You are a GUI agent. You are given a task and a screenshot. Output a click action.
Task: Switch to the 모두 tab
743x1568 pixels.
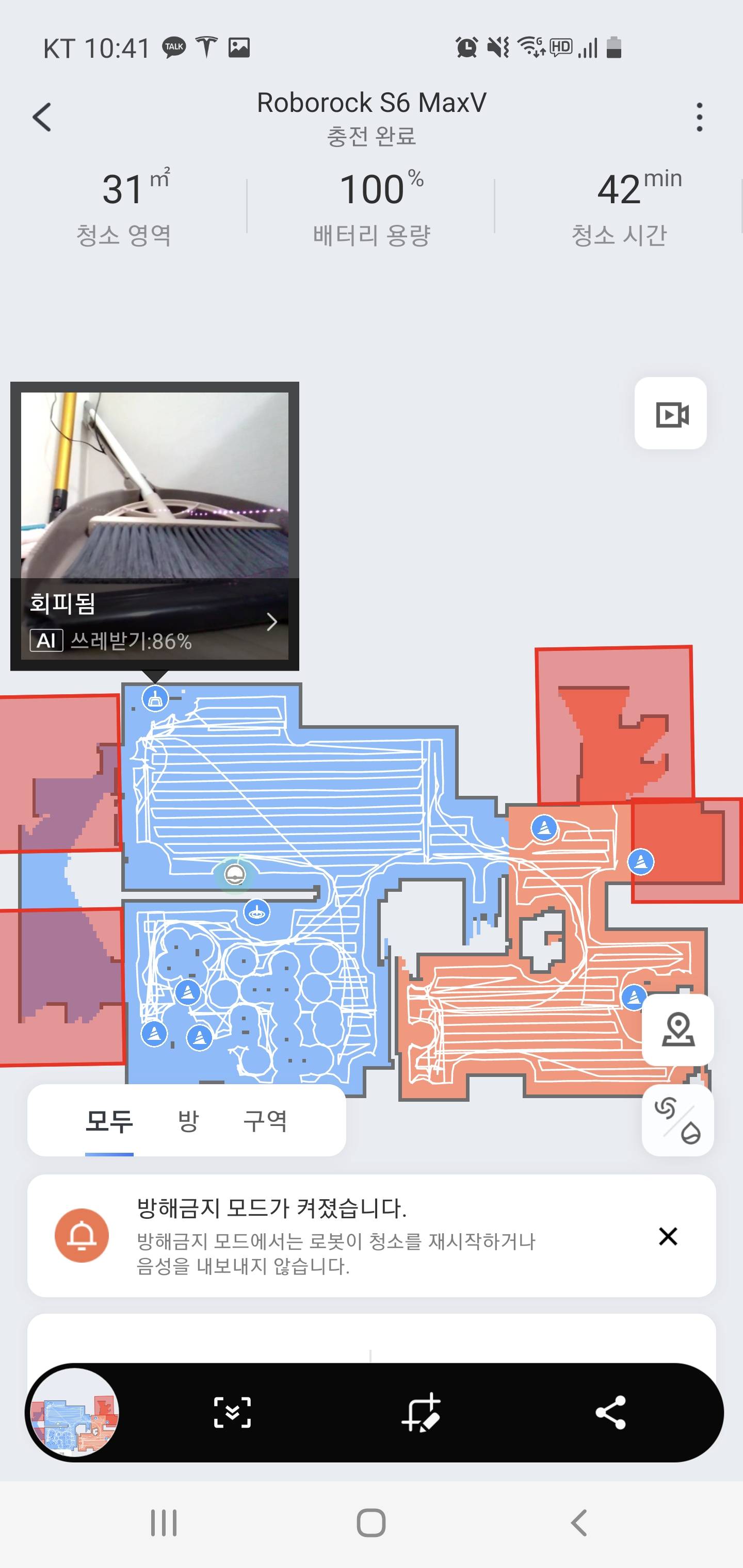point(109,1121)
